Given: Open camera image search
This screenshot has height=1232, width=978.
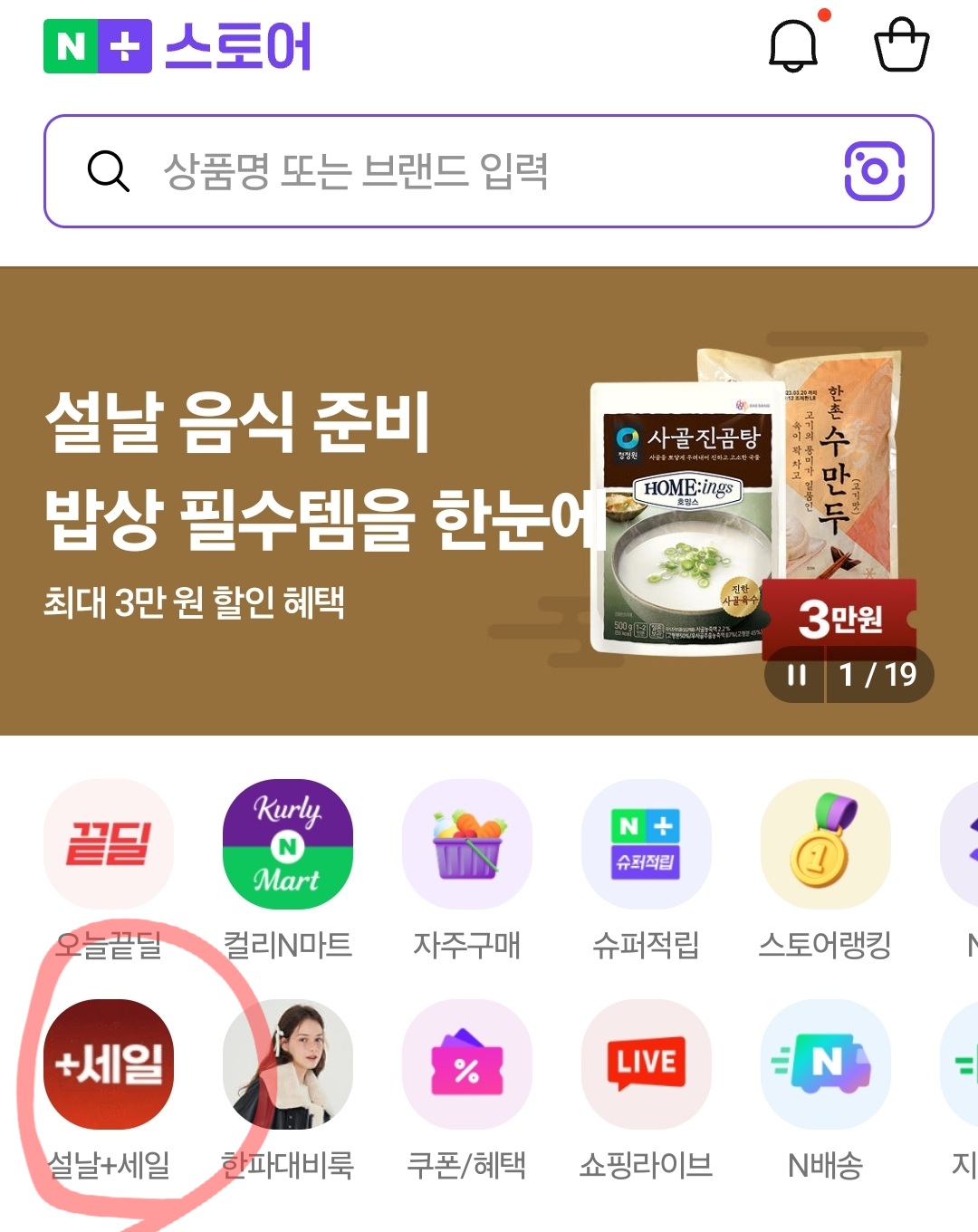Looking at the screenshot, I should (x=874, y=170).
